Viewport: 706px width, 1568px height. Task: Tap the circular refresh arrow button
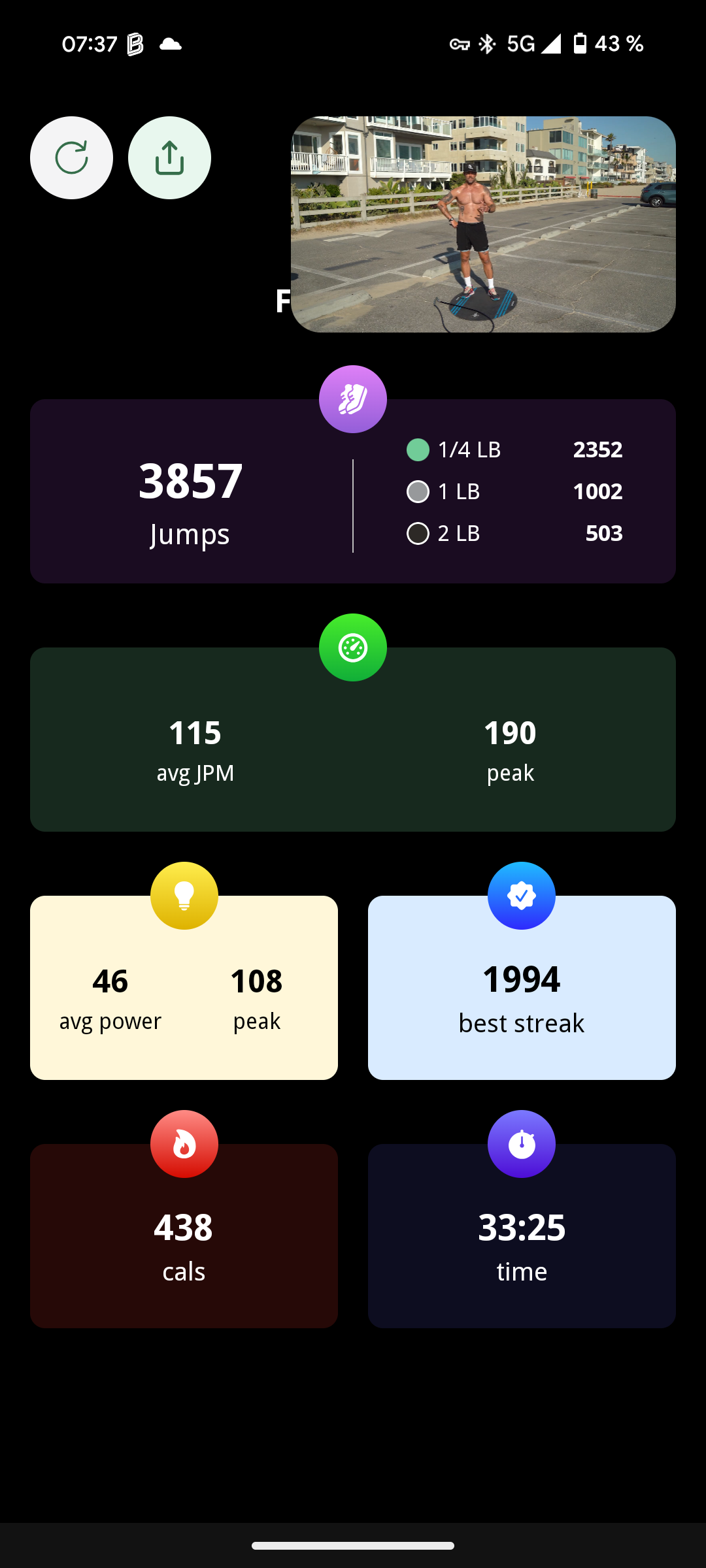[x=71, y=158]
